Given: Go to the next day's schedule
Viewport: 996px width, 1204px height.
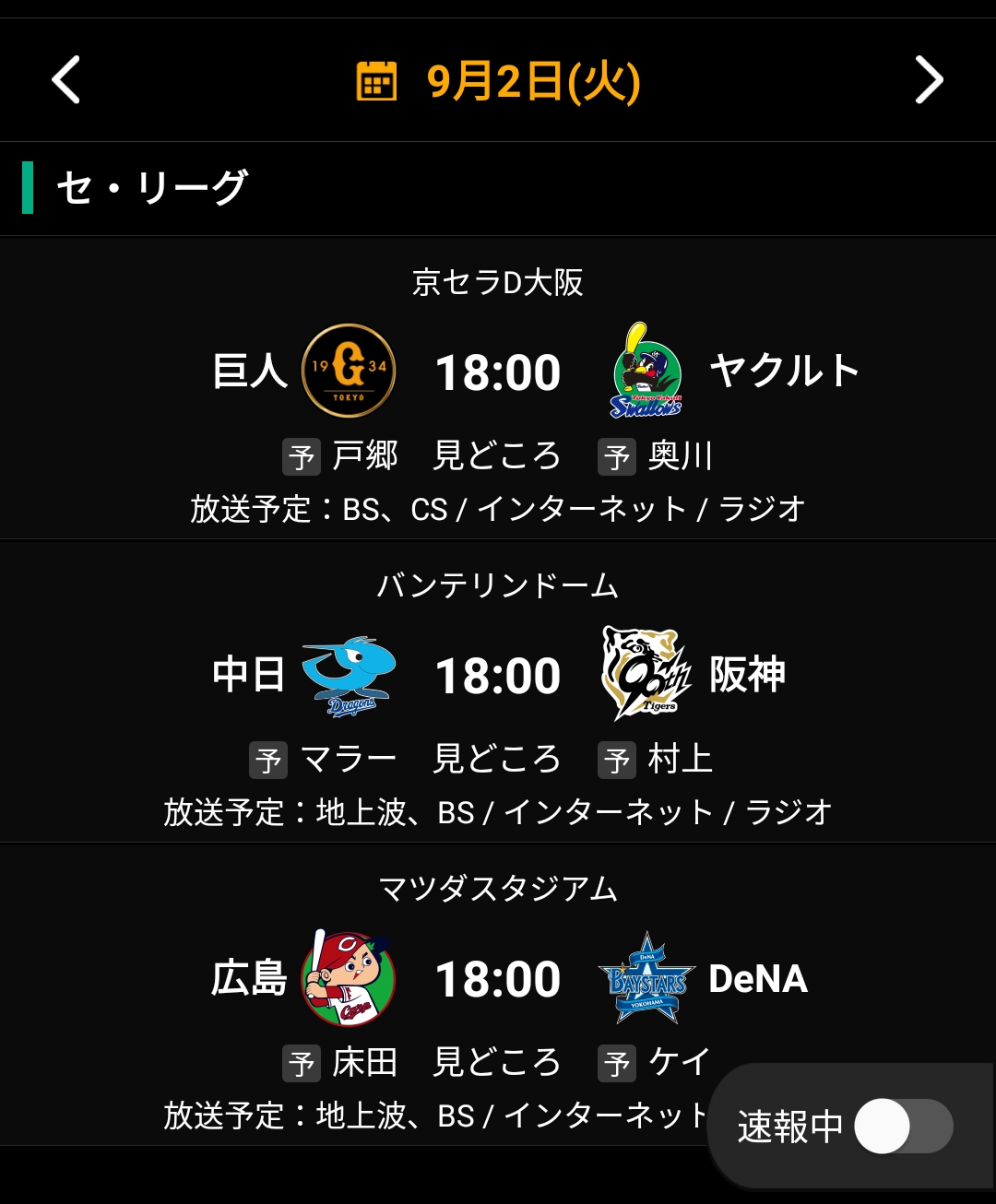Looking at the screenshot, I should tap(928, 80).
